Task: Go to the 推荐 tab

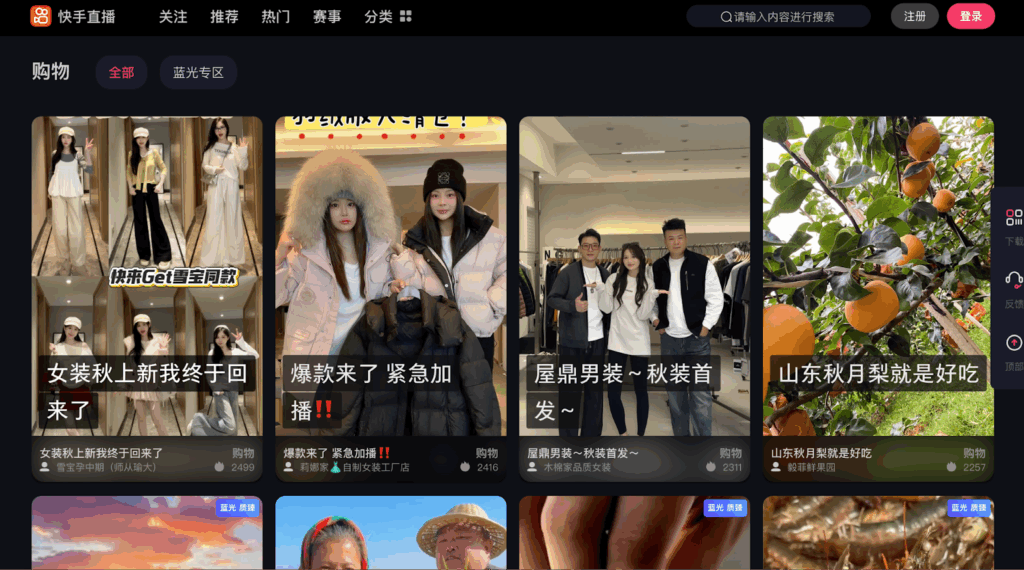Action: click(224, 16)
